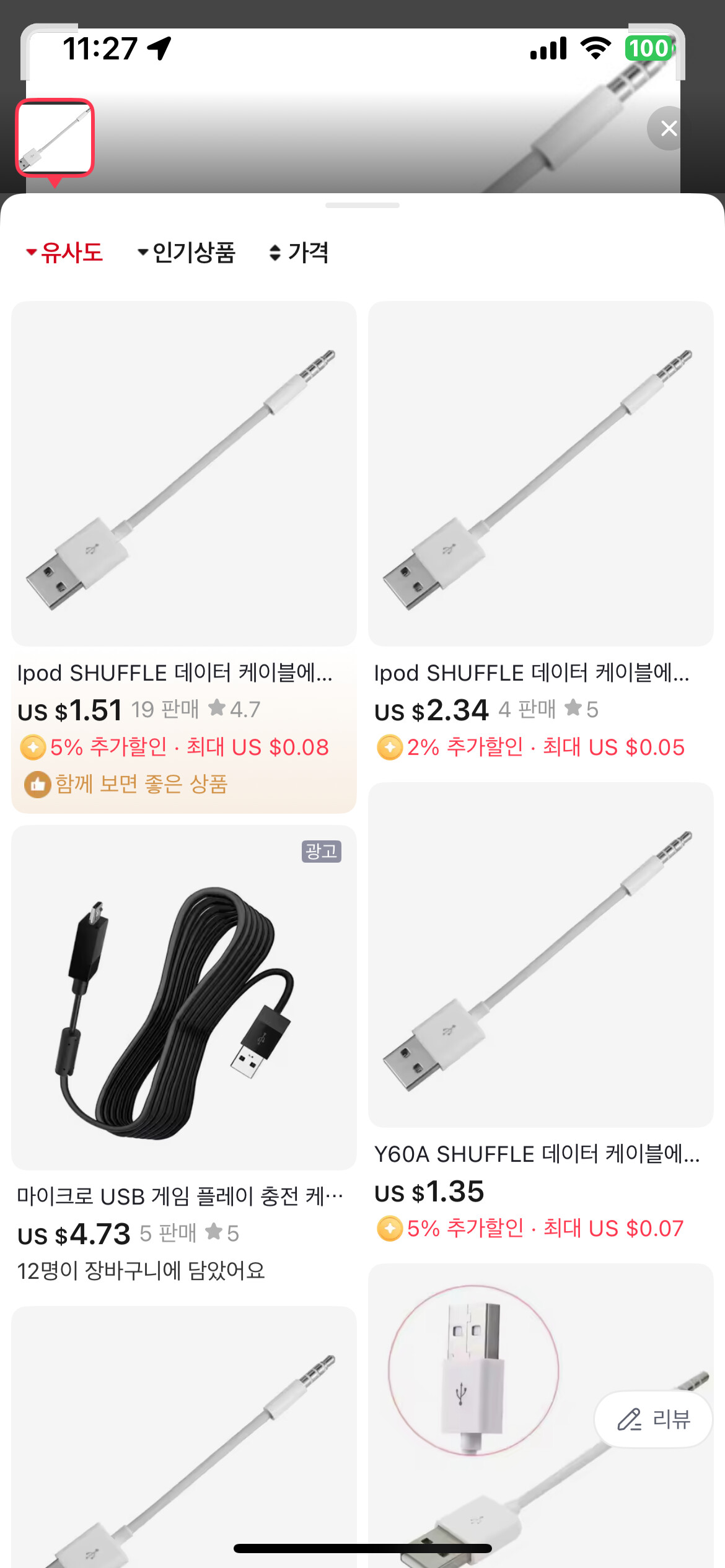The image size is (725, 1568).
Task: Sort results by 유사도 (similarity)
Action: tap(64, 253)
